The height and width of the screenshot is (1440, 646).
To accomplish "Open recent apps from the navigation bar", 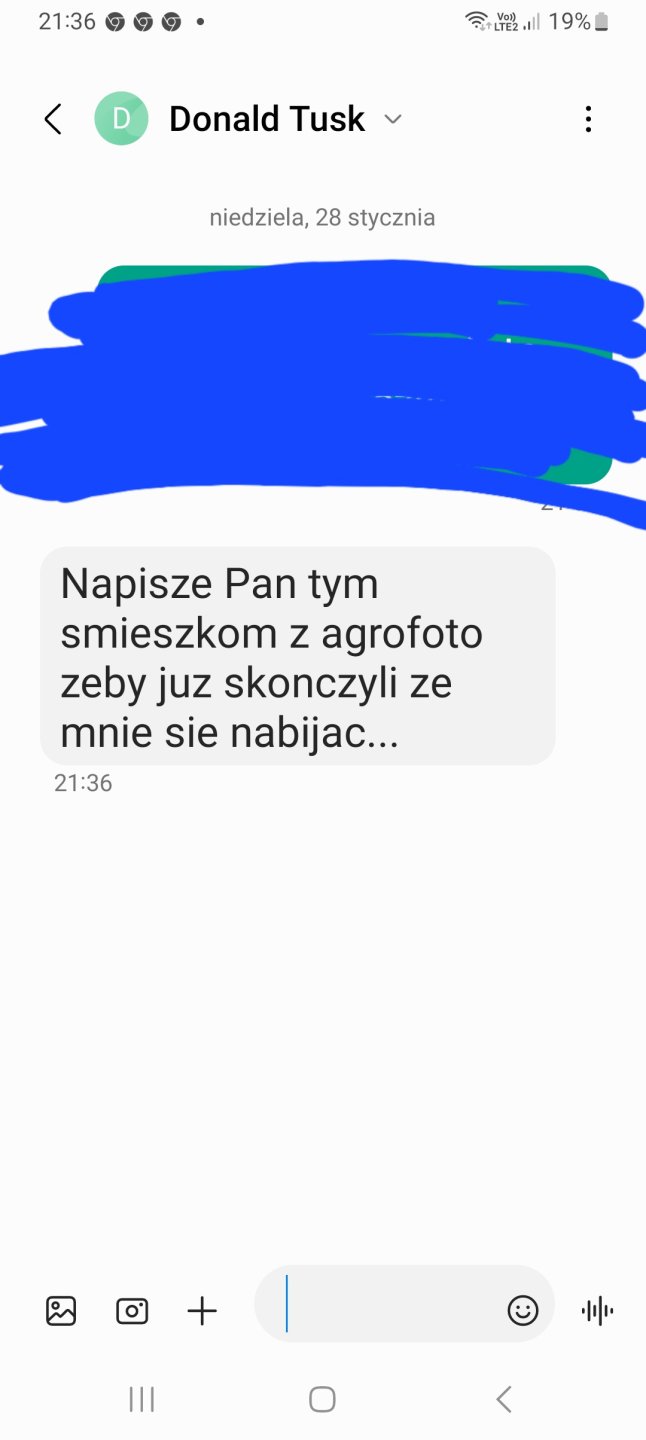I will (142, 1399).
